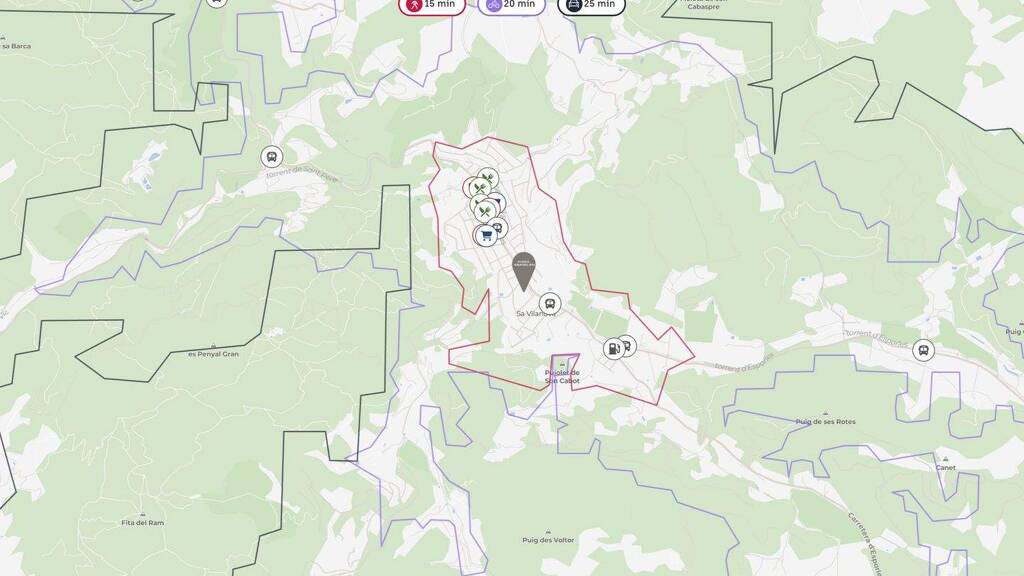Select the 25 min driving isochrone chip
The height and width of the screenshot is (576, 1024).
pyautogui.click(x=591, y=5)
